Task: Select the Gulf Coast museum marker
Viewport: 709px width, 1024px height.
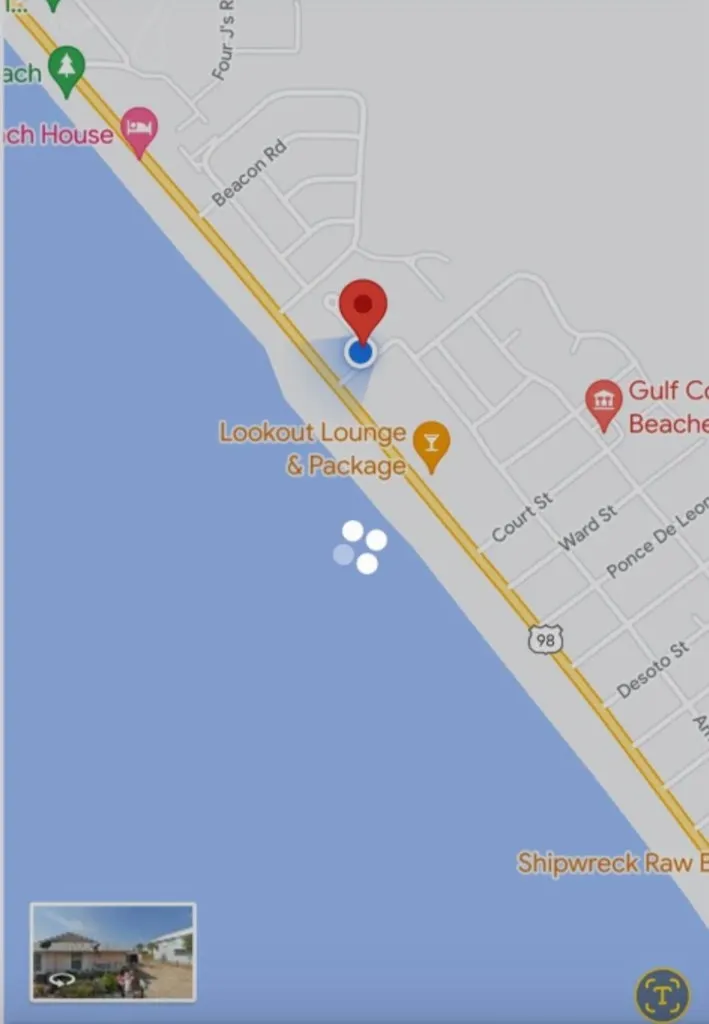Action: point(603,405)
